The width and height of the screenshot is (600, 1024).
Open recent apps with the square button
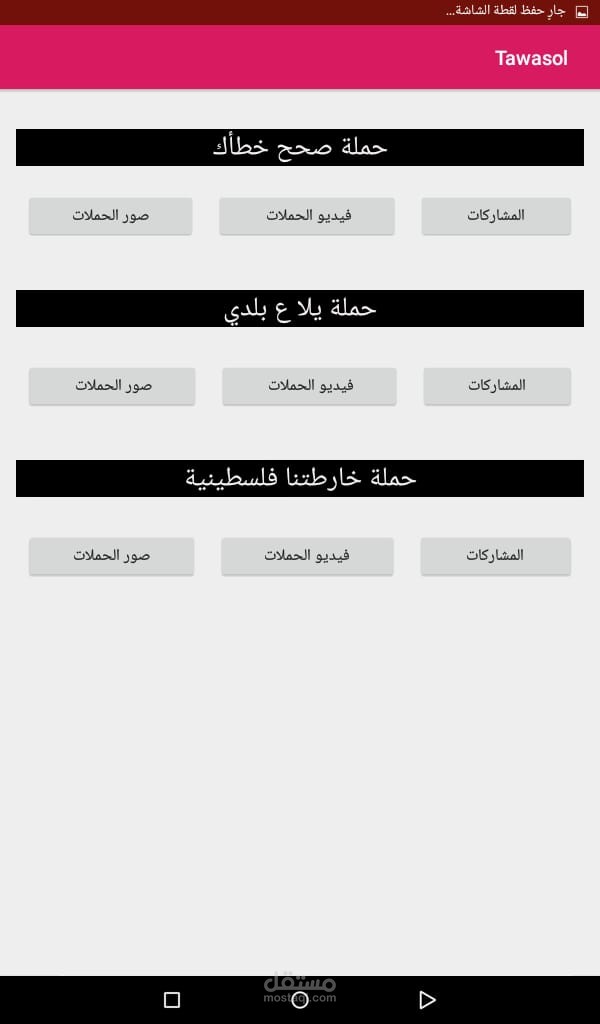pyautogui.click(x=172, y=999)
